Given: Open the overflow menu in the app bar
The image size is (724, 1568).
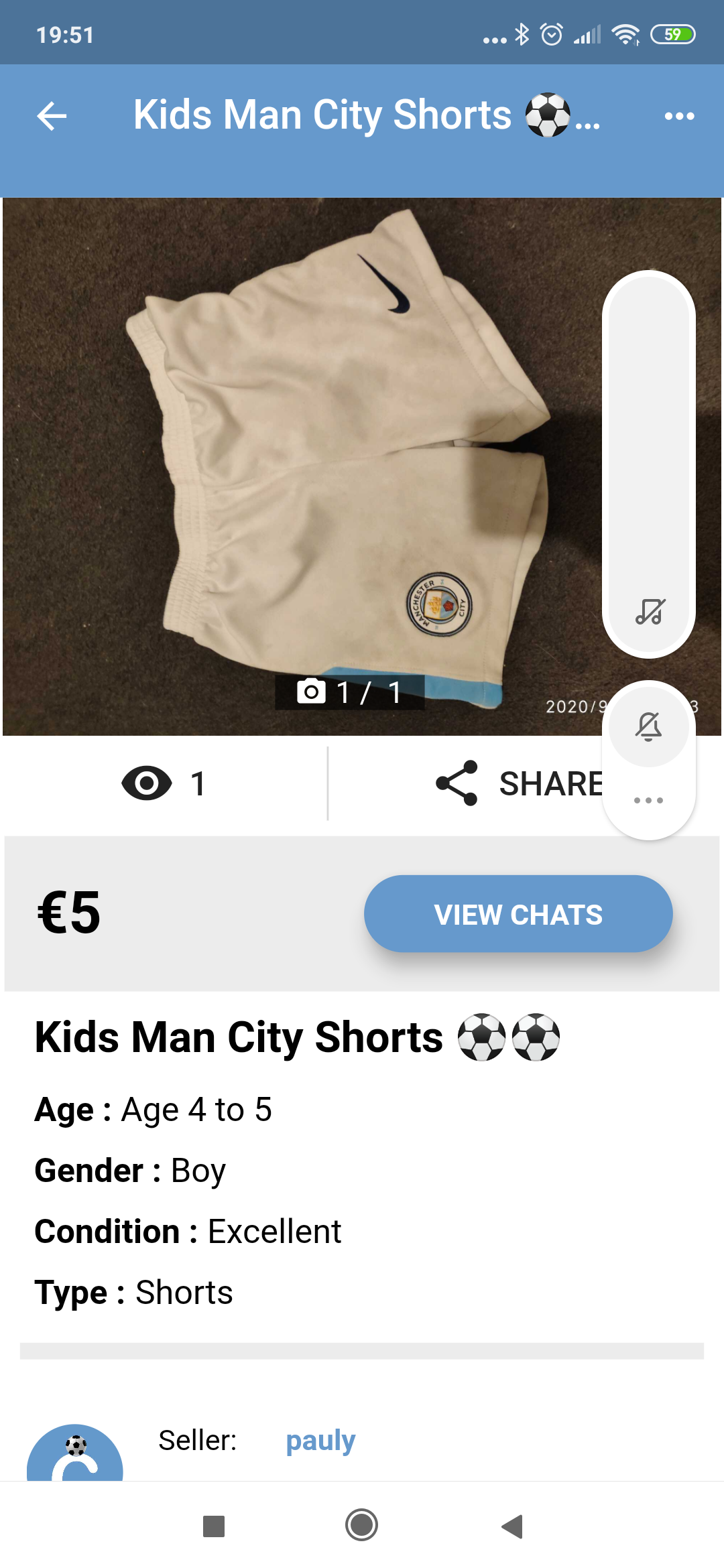Looking at the screenshot, I should (679, 116).
